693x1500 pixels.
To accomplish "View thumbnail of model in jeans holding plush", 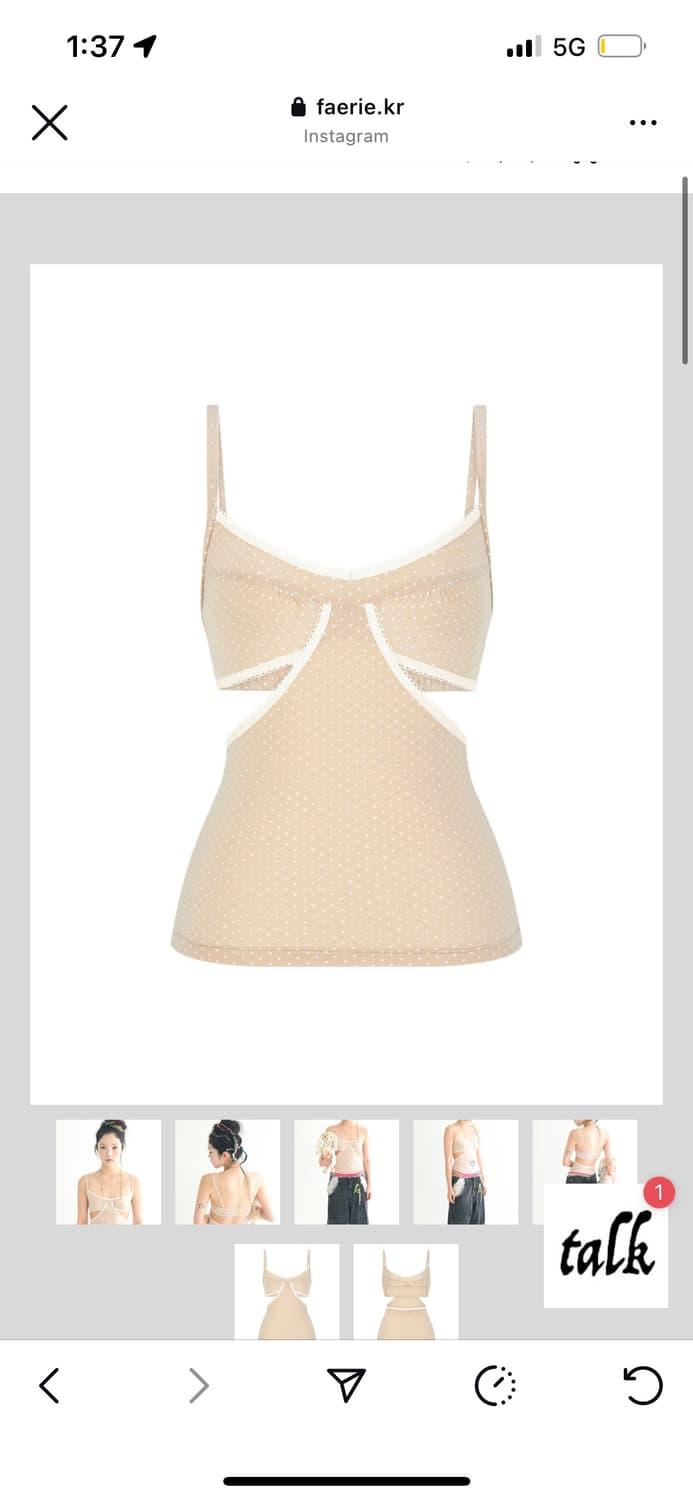I will (346, 1172).
